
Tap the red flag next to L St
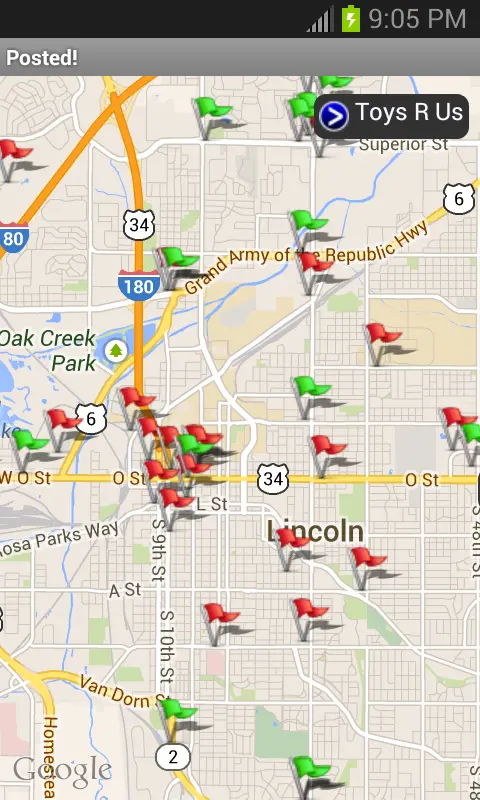coord(175,506)
